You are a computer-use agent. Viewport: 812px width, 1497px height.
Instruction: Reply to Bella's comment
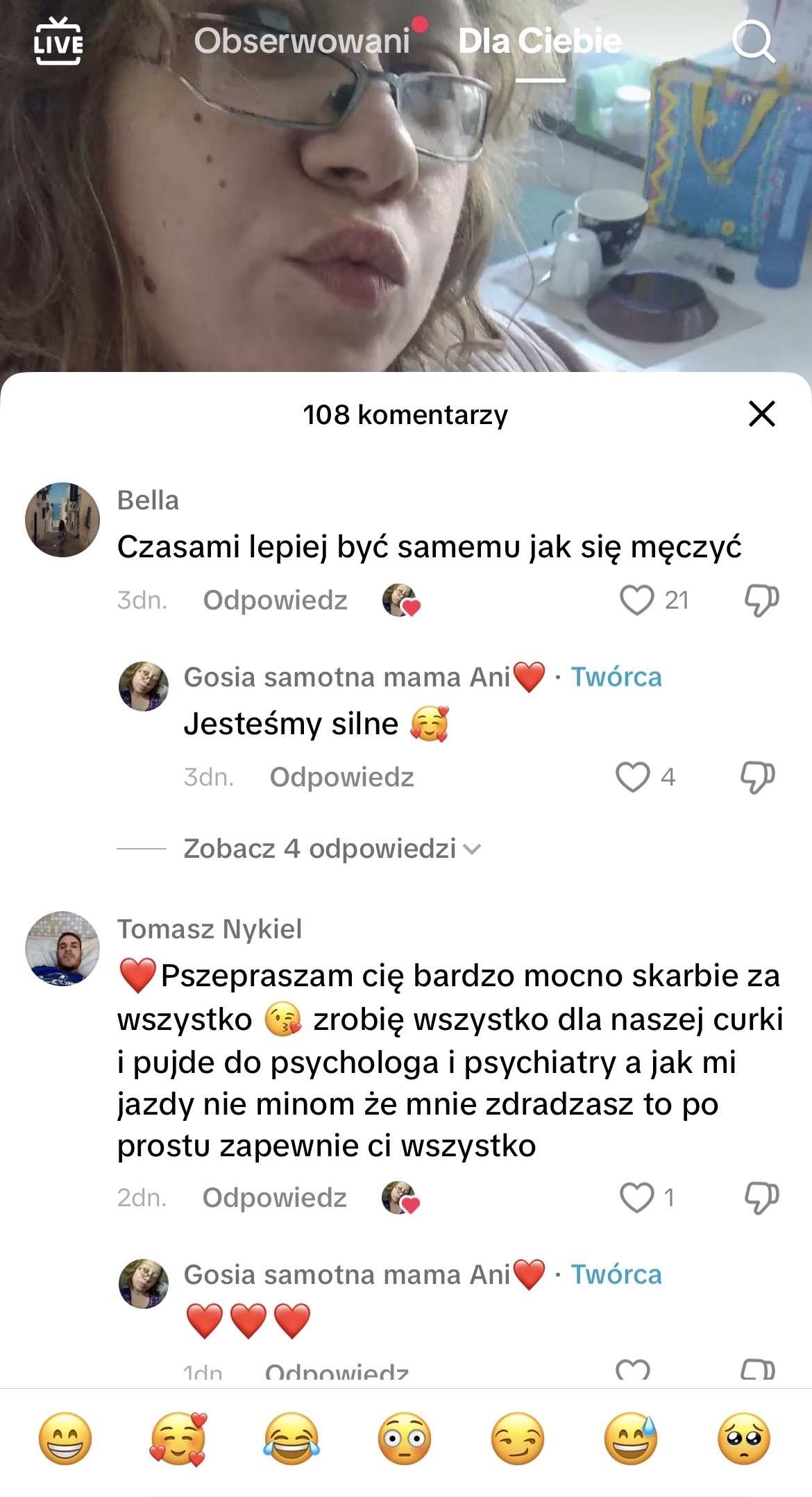point(275,600)
